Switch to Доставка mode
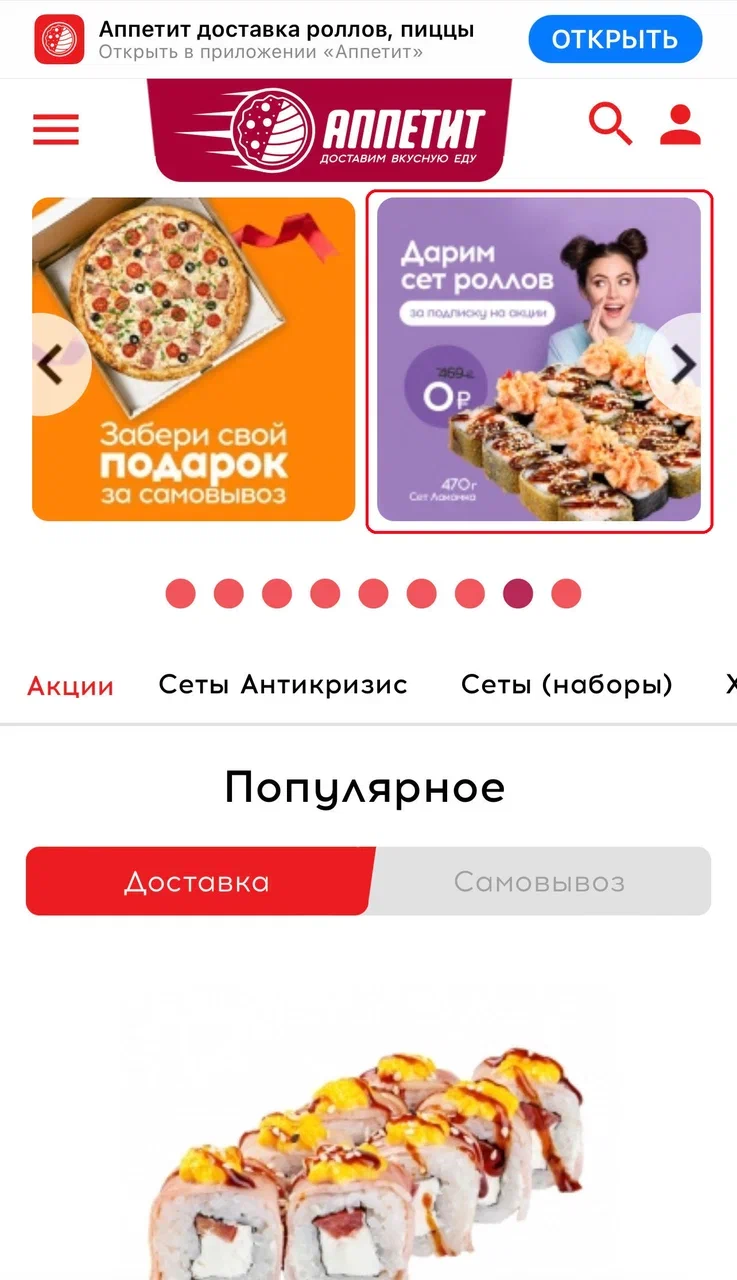The height and width of the screenshot is (1280, 737). coord(197,882)
